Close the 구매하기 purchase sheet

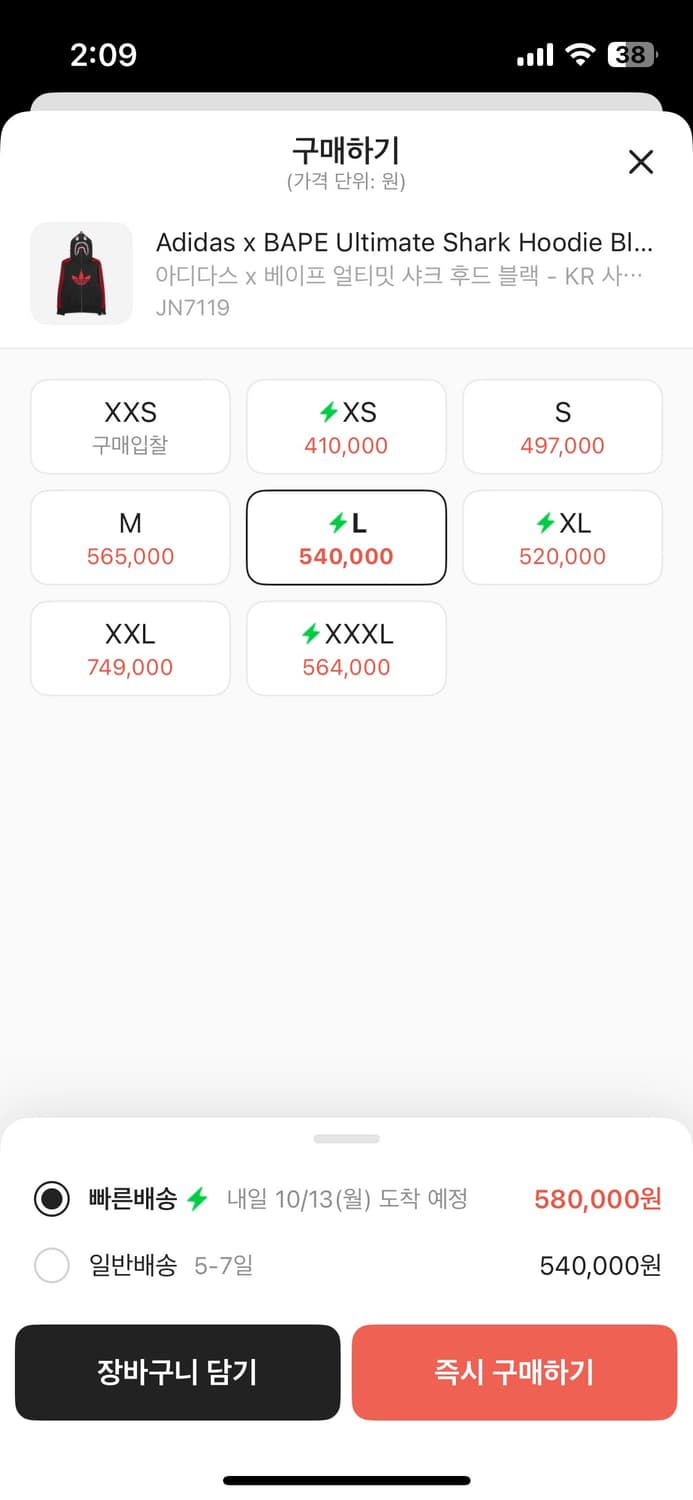coord(640,162)
